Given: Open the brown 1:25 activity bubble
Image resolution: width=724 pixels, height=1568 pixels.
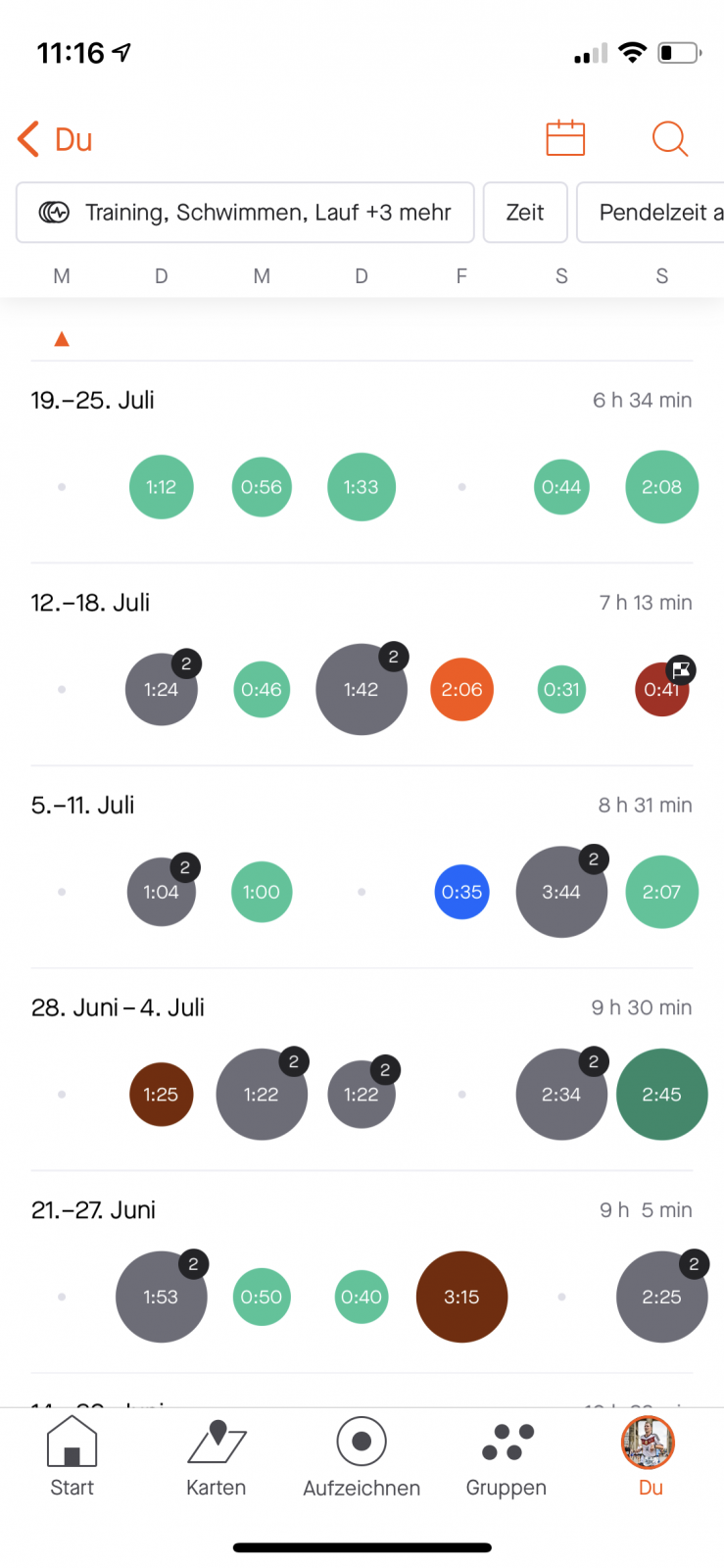Looking at the screenshot, I should (x=161, y=1095).
